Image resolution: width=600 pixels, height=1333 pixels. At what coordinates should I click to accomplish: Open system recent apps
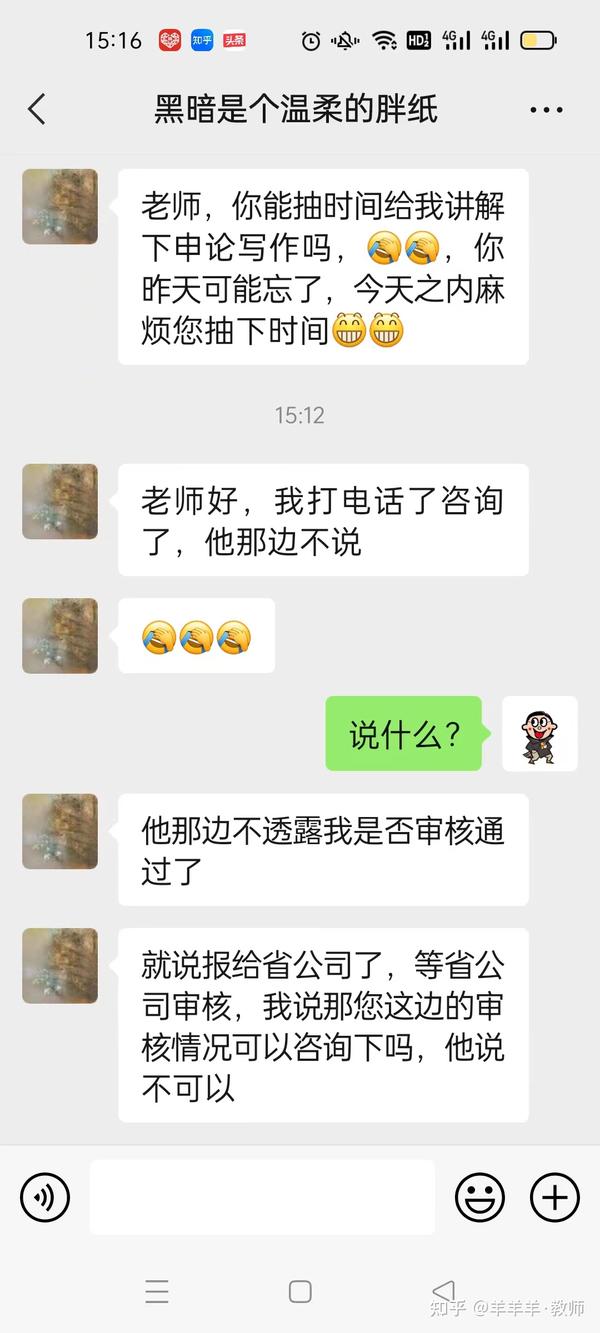click(x=157, y=1291)
